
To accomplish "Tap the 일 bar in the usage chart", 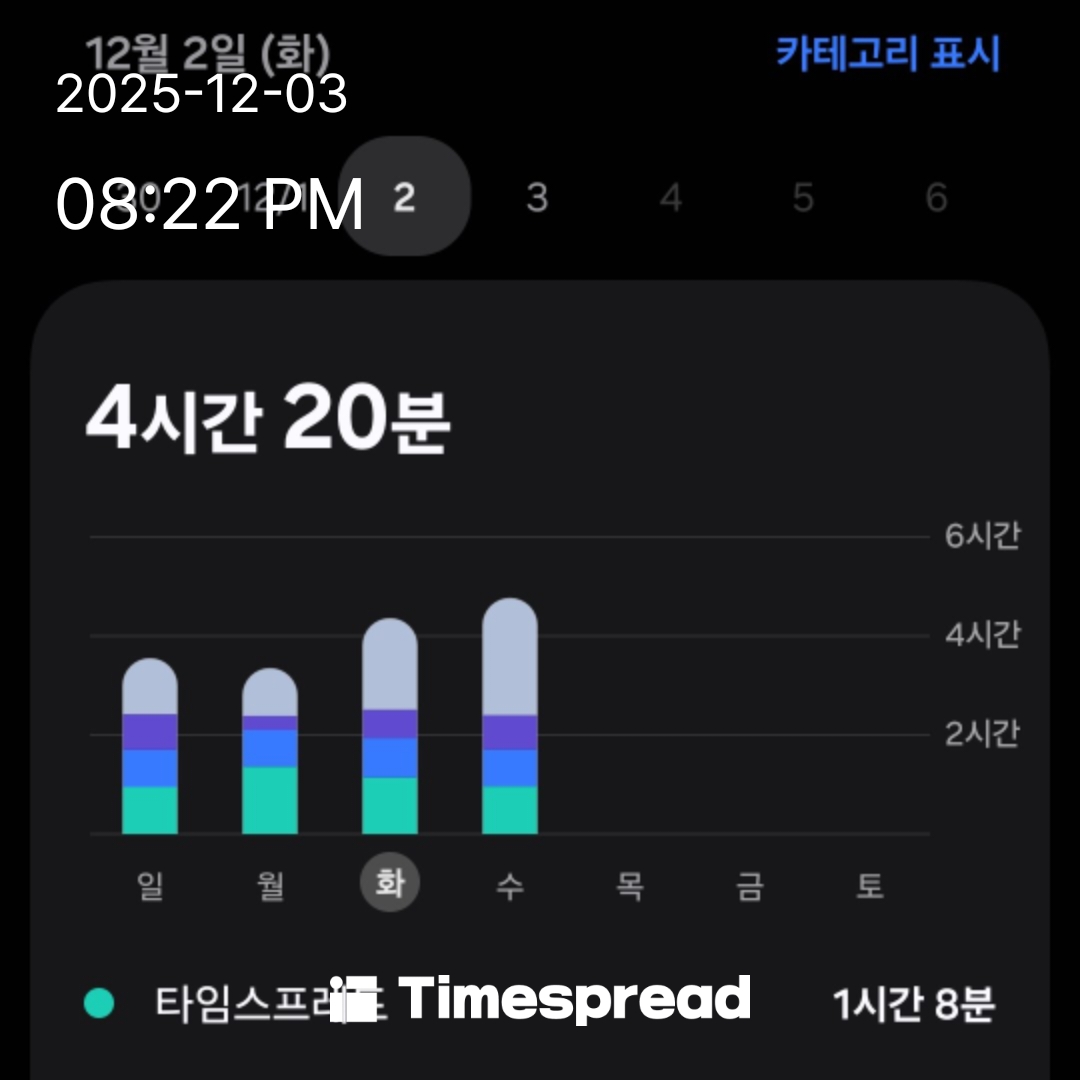I will coord(150,746).
